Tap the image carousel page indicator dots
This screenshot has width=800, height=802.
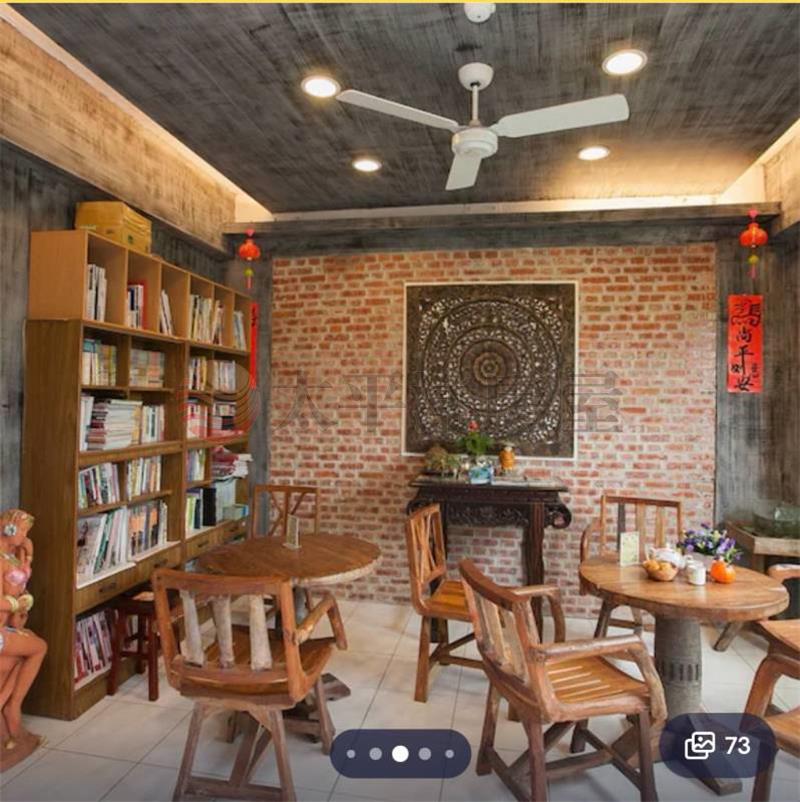pyautogui.click(x=400, y=754)
